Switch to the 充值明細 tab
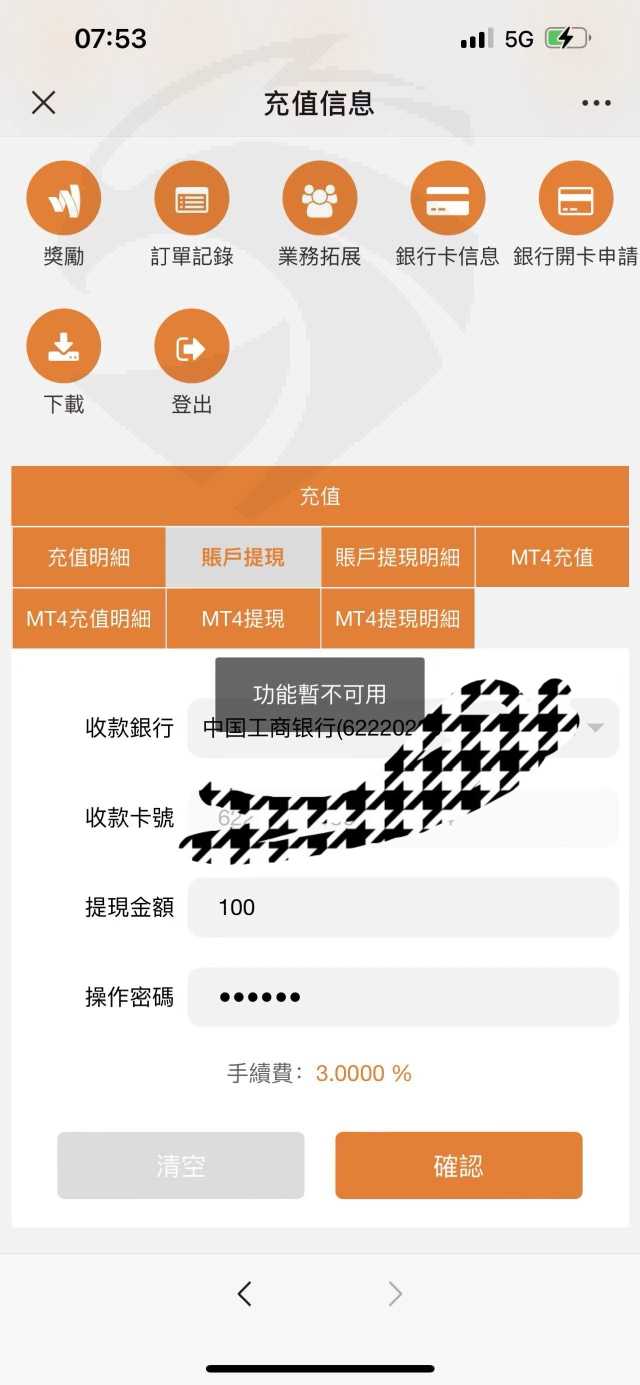 click(x=89, y=557)
